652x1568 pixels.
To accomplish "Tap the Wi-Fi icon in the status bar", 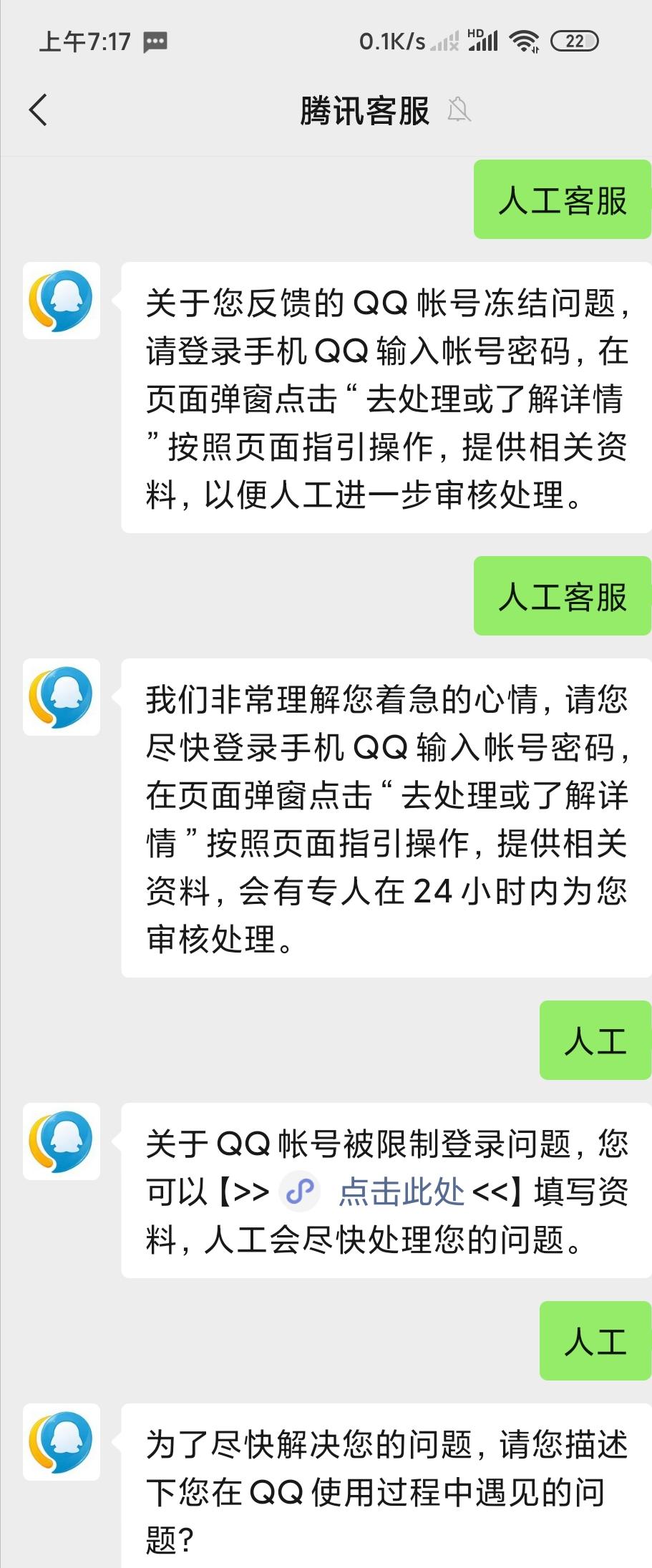I will (525, 41).
